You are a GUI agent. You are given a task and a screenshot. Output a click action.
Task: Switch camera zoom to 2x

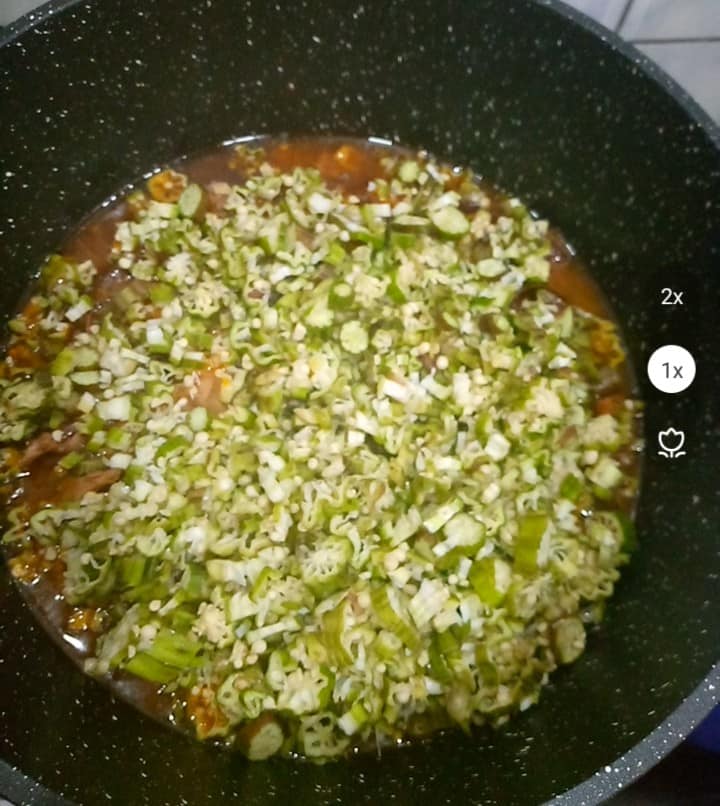[671, 297]
